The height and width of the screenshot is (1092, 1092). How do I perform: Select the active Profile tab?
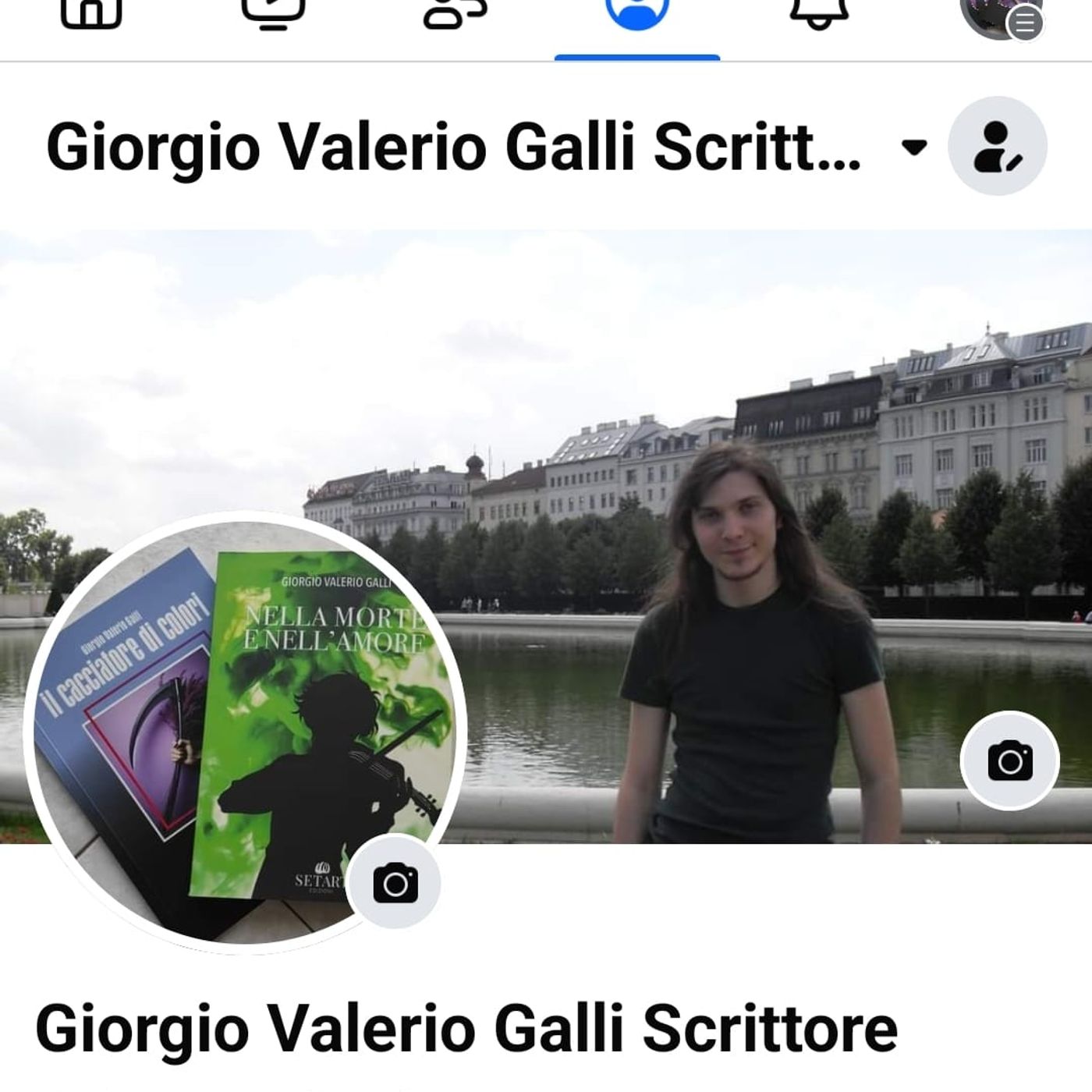coord(637,14)
